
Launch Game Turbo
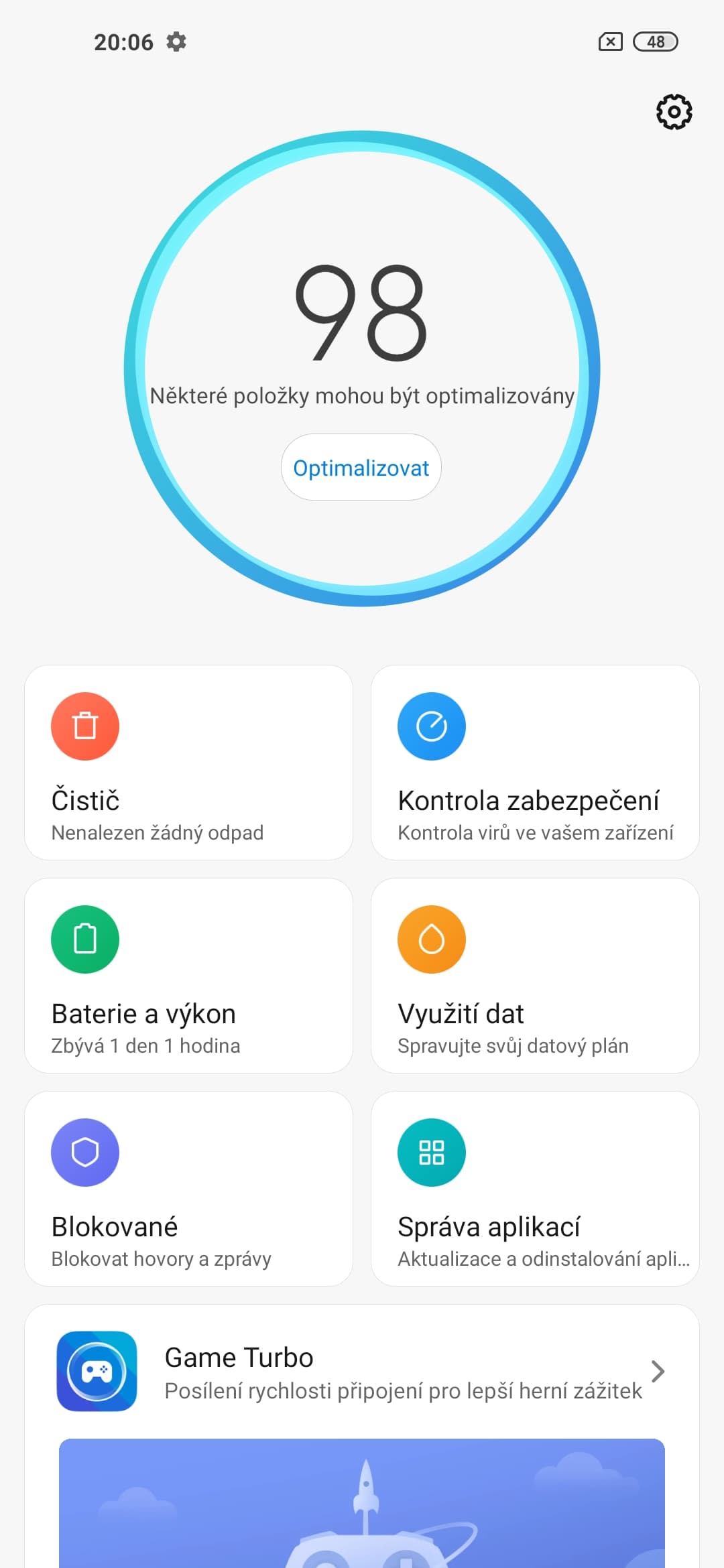pos(362,1371)
